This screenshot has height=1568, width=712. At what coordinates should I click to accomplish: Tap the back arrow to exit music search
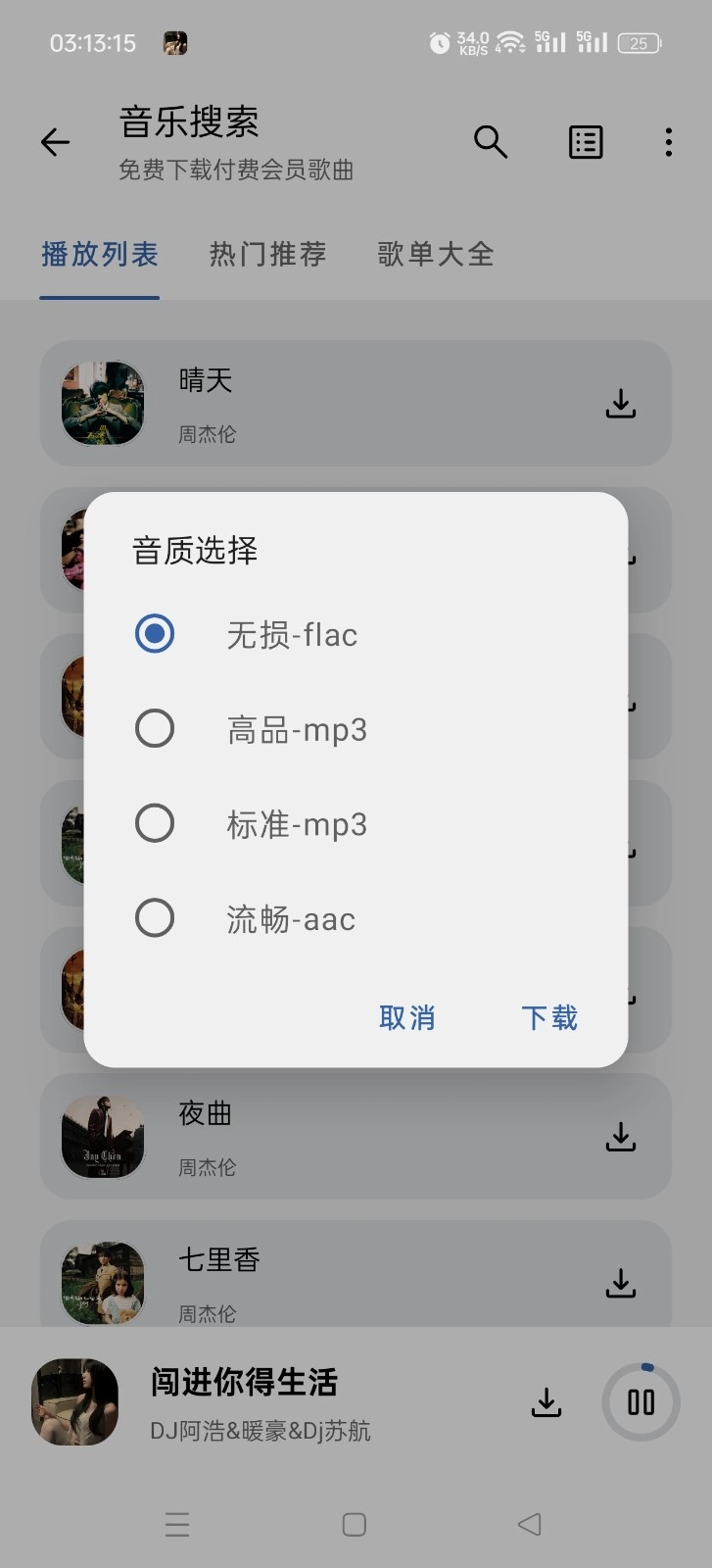(55, 142)
